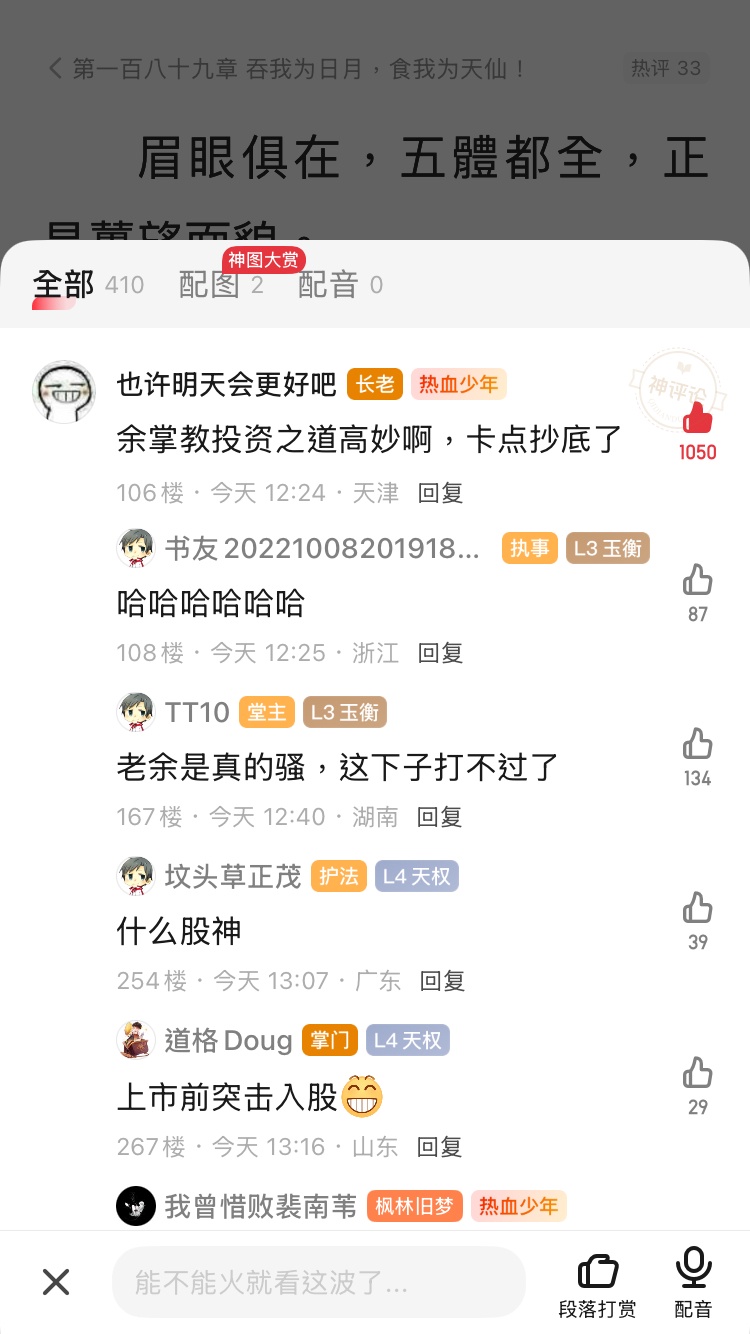Reply to 坟头草正茂's comment
This screenshot has width=750, height=1334.
442,981
